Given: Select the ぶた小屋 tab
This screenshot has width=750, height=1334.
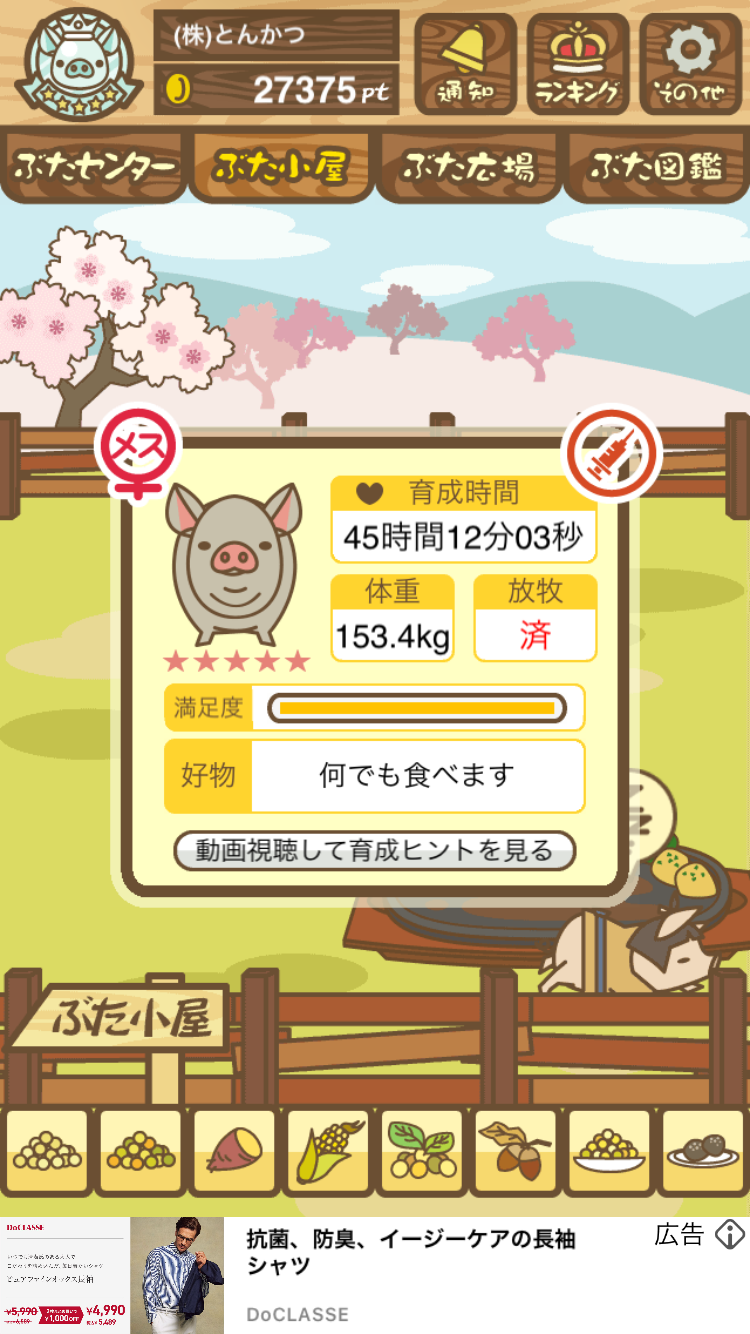Looking at the screenshot, I should point(281,167).
